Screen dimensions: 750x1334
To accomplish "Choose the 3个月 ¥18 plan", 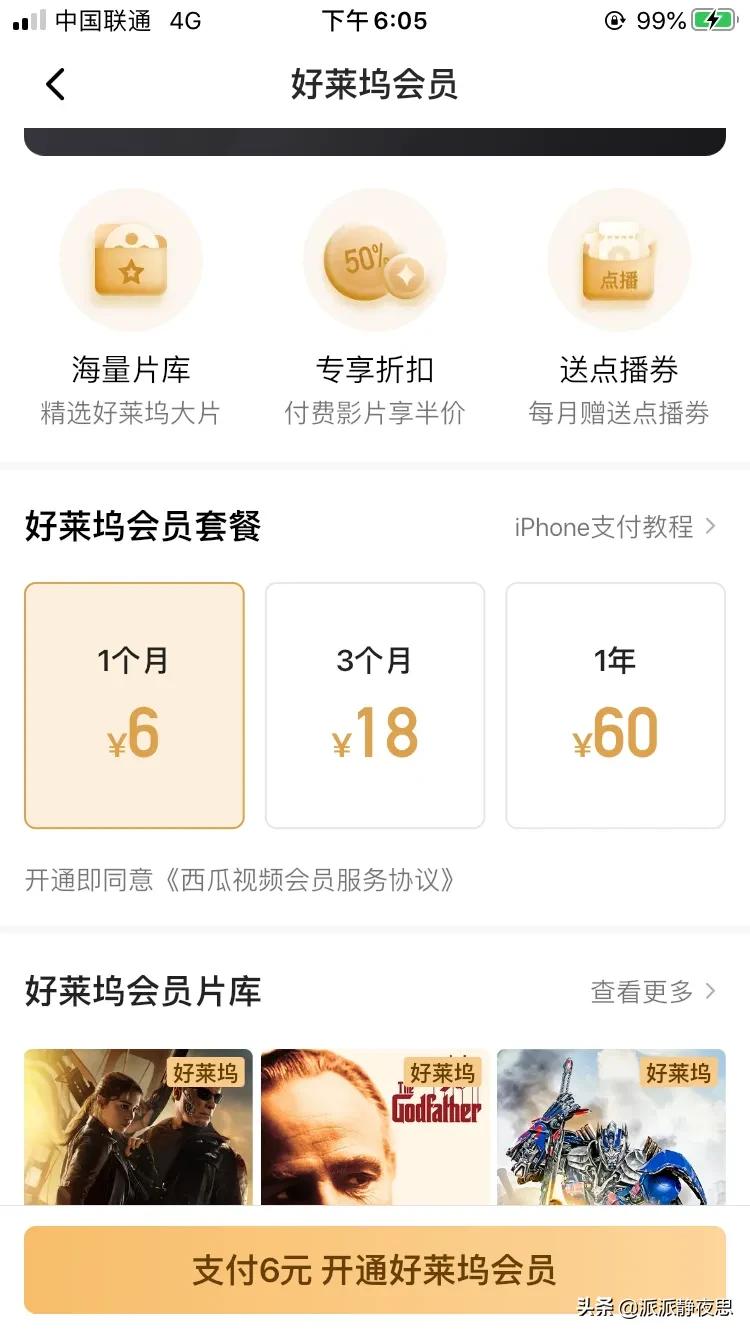I will click(374, 705).
